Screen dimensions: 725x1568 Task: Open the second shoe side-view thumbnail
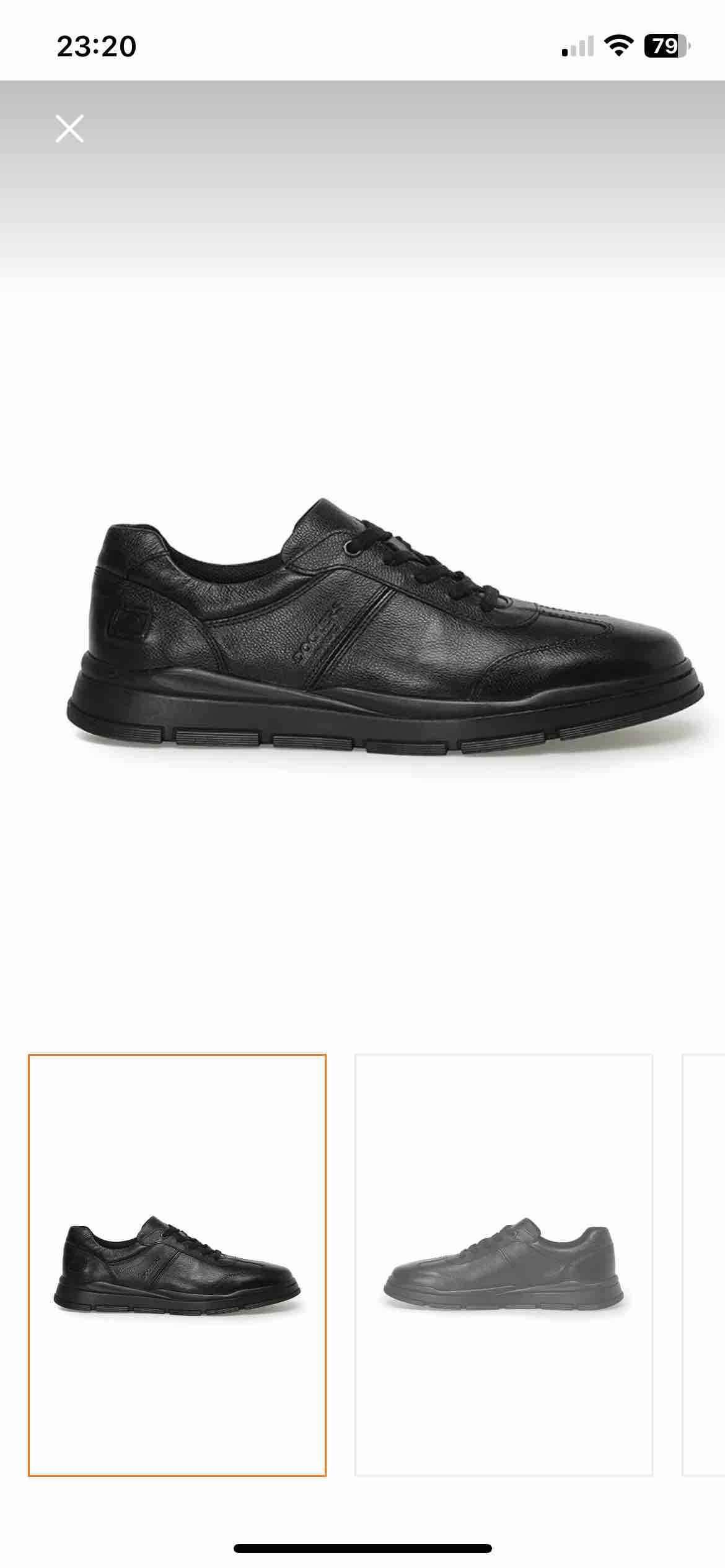(x=504, y=1265)
